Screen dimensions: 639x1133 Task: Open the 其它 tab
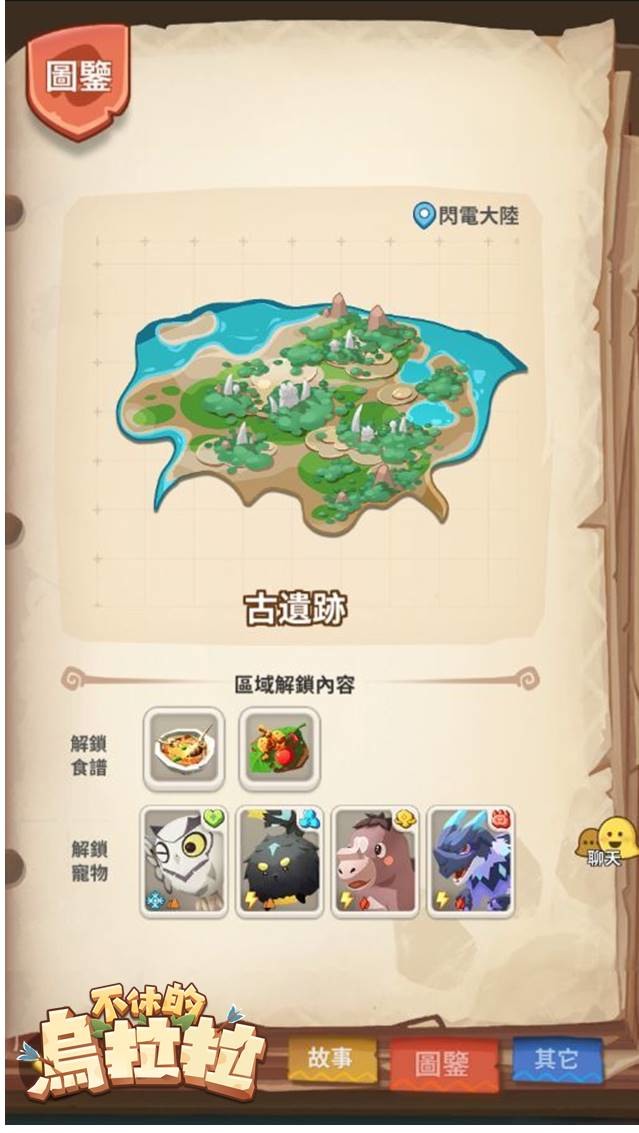556,1060
